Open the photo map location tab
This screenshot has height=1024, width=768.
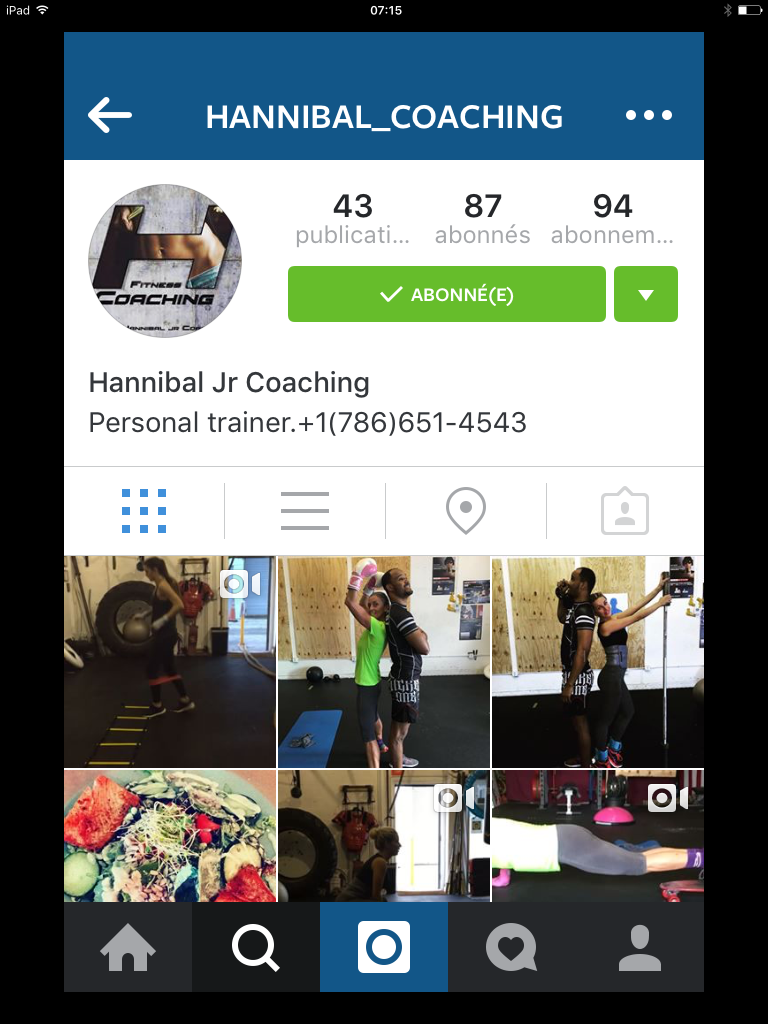coord(465,511)
